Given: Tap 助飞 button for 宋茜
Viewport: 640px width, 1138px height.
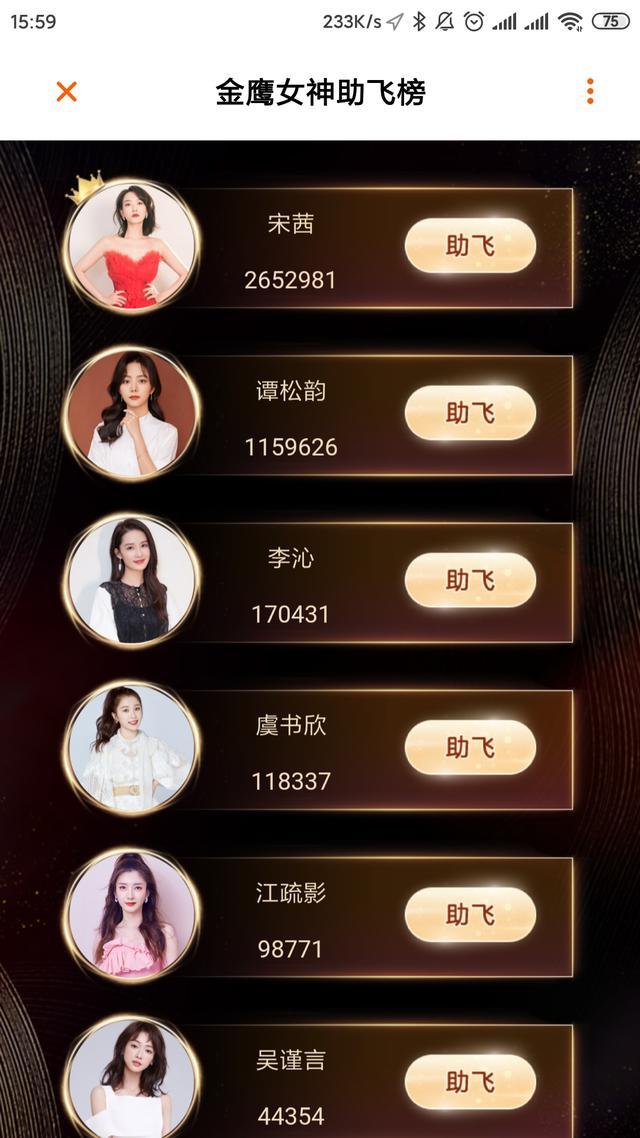Looking at the screenshot, I should coord(470,246).
